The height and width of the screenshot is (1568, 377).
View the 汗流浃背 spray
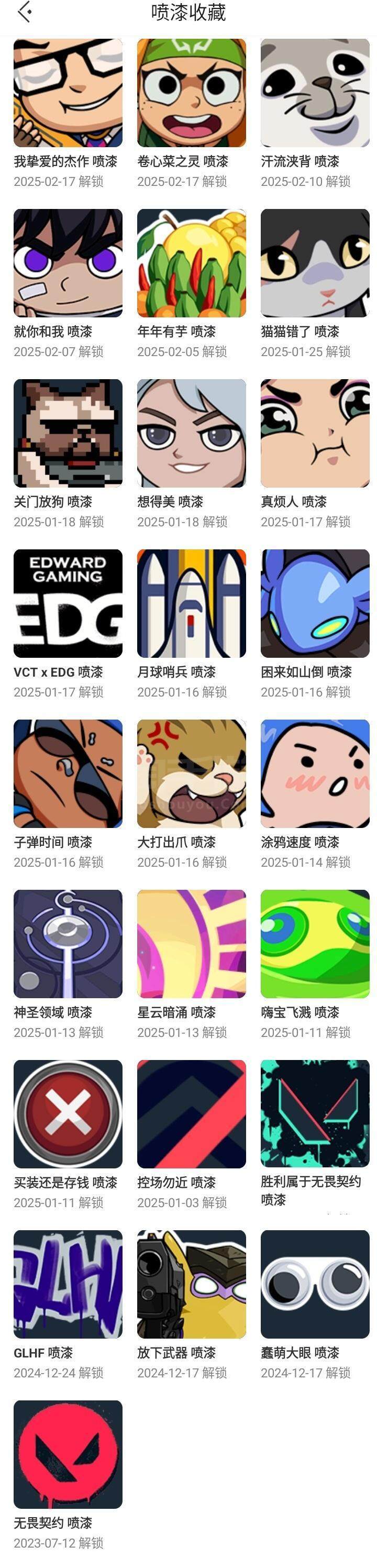315,93
